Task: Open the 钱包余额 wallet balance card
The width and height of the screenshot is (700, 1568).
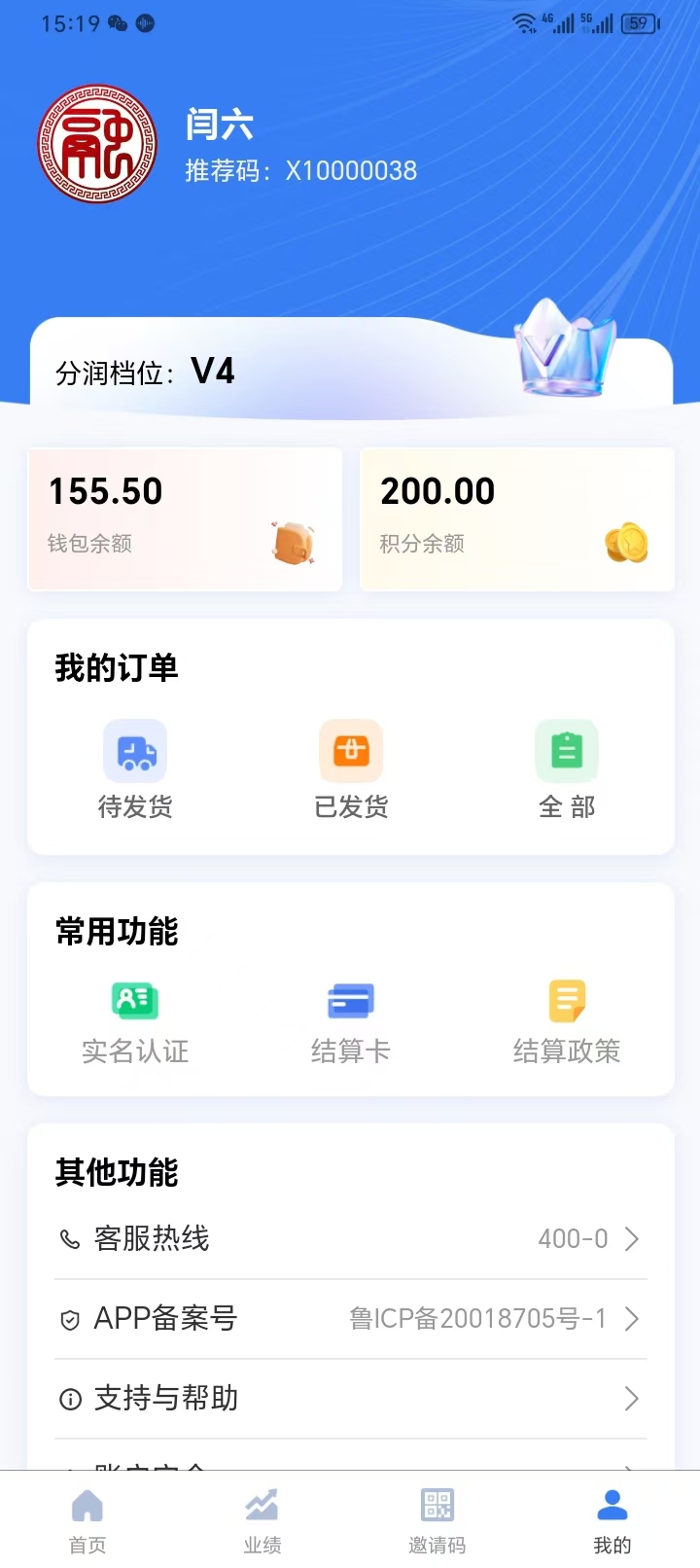Action: pyautogui.click(x=185, y=518)
